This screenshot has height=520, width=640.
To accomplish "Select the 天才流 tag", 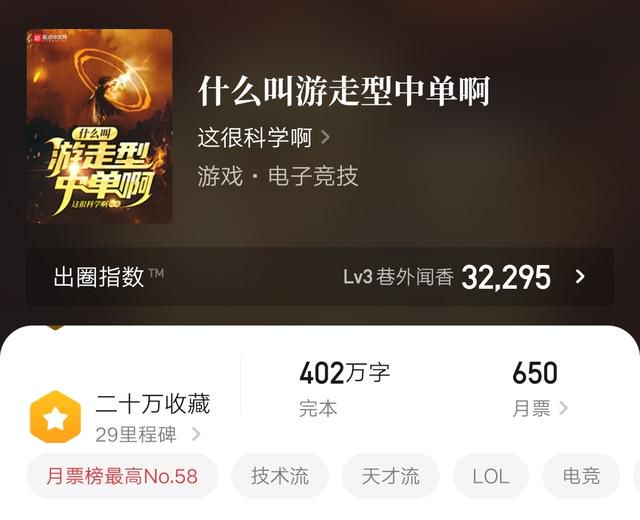I will click(390, 476).
